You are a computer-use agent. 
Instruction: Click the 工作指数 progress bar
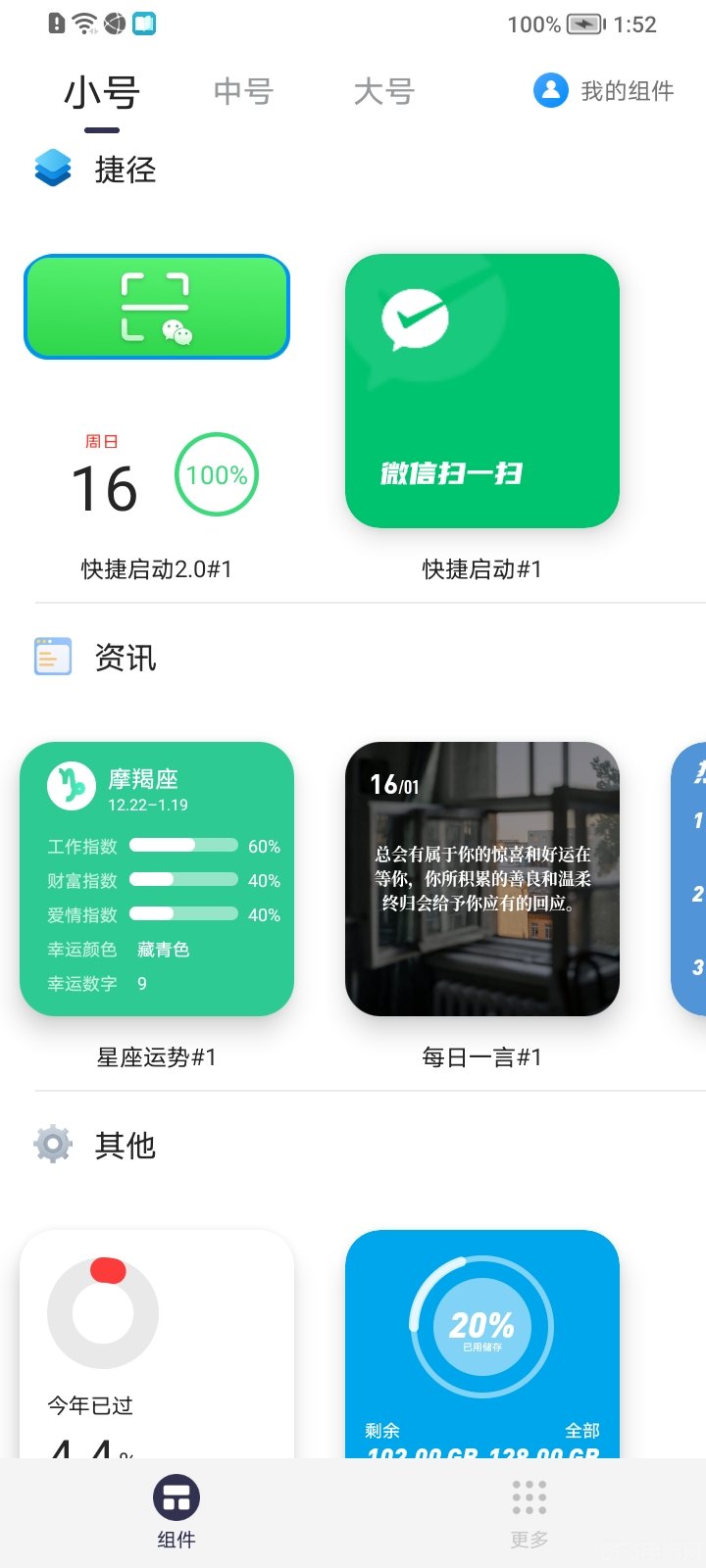pos(182,845)
